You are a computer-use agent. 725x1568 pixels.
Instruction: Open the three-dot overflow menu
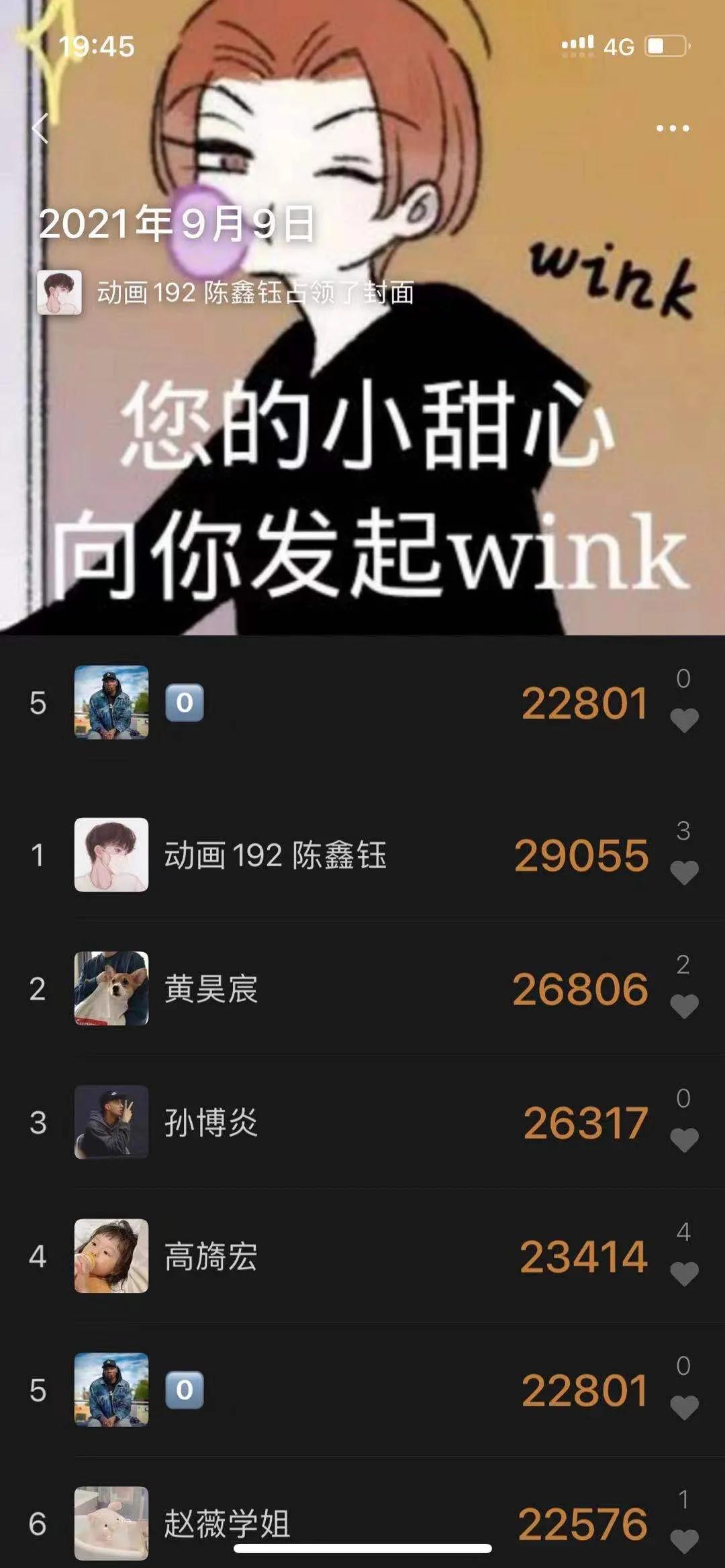pyautogui.click(x=673, y=127)
